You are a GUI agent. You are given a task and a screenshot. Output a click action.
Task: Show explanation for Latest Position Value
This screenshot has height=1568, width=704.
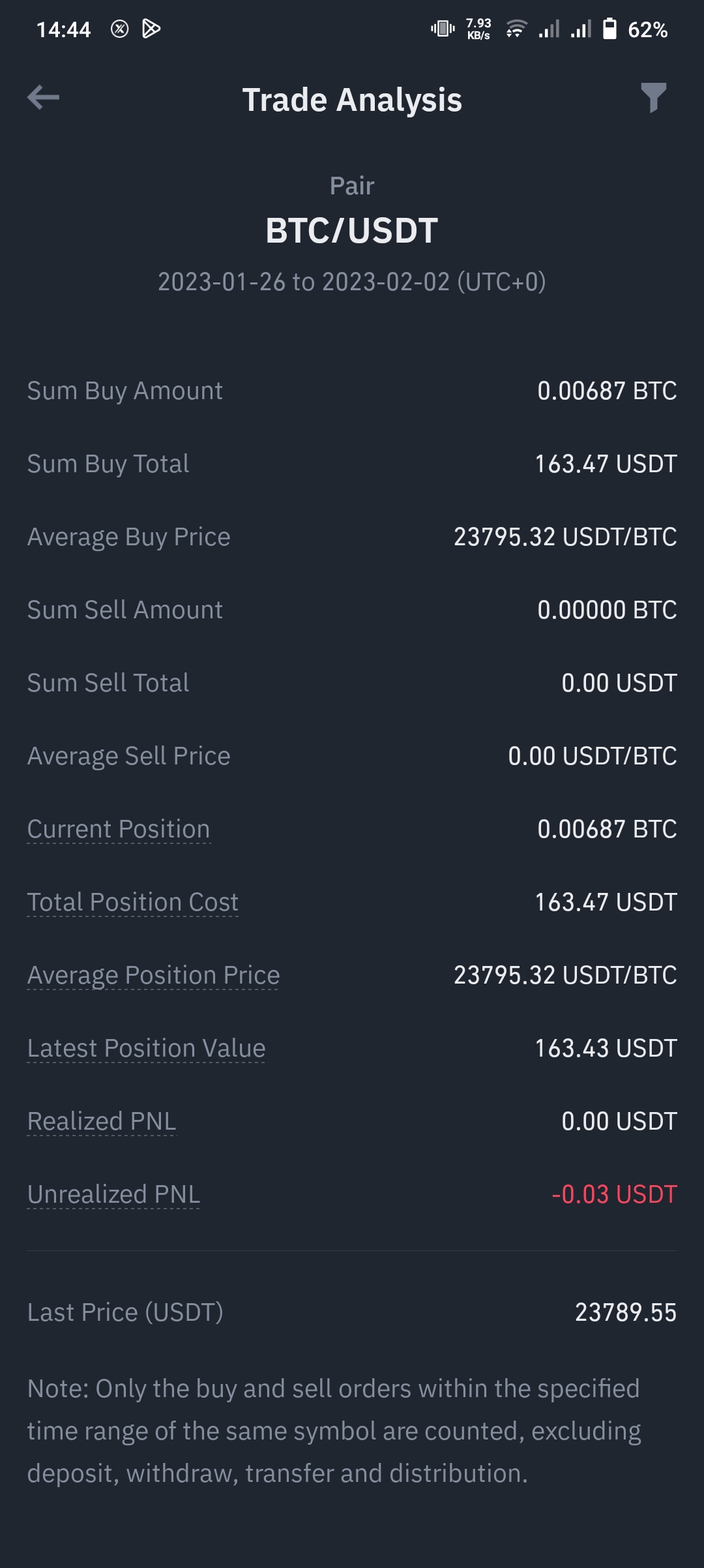(x=146, y=1049)
